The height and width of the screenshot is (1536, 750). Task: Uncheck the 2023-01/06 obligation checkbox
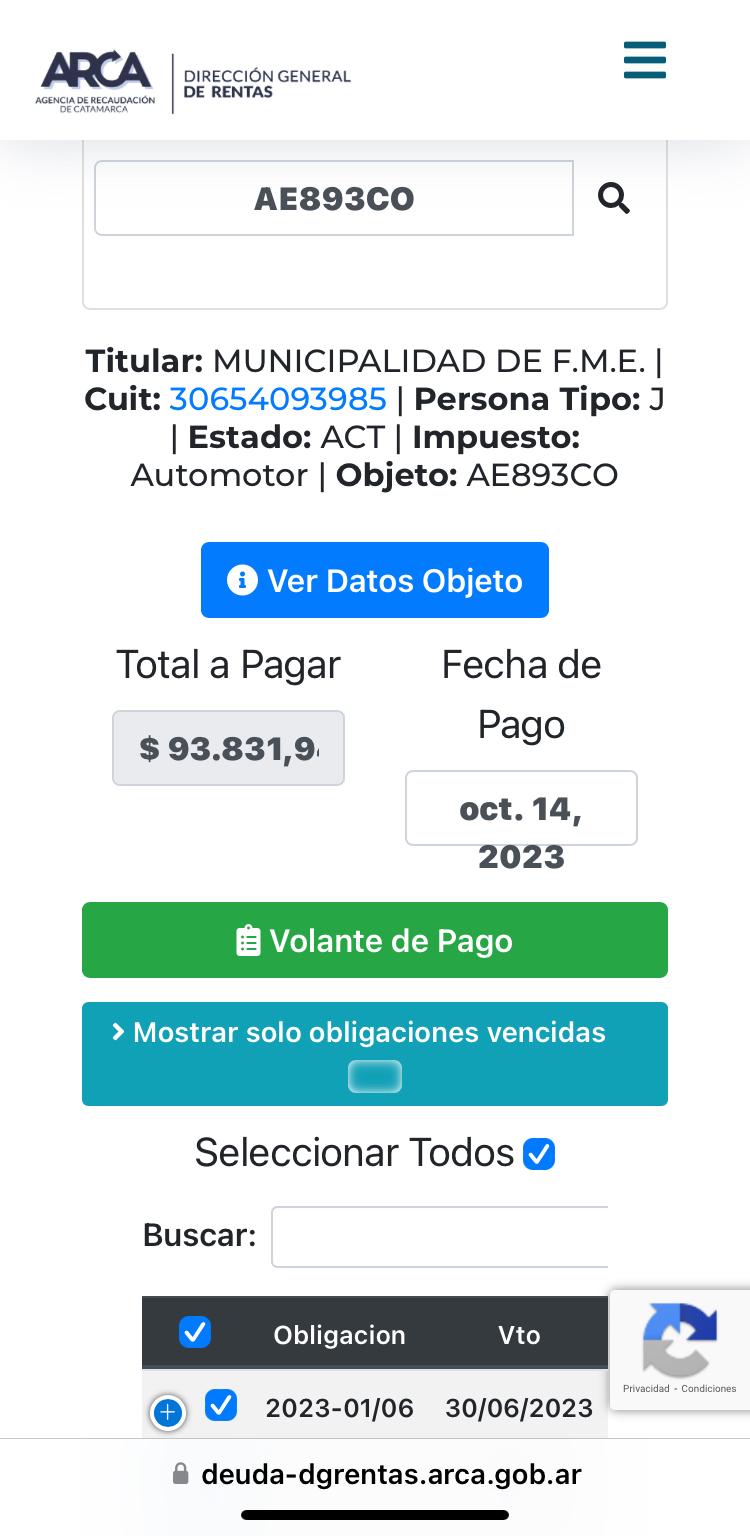pyautogui.click(x=221, y=1406)
